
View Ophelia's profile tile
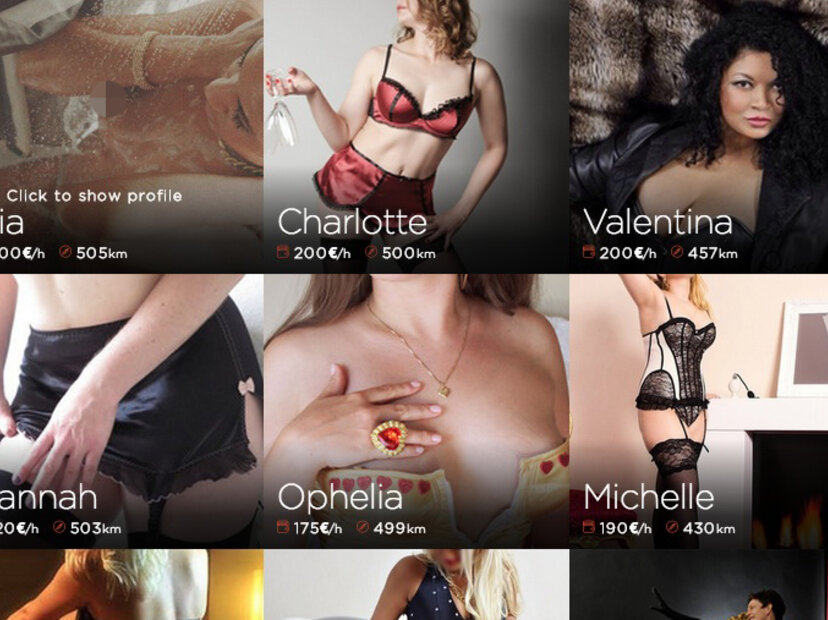click(415, 410)
